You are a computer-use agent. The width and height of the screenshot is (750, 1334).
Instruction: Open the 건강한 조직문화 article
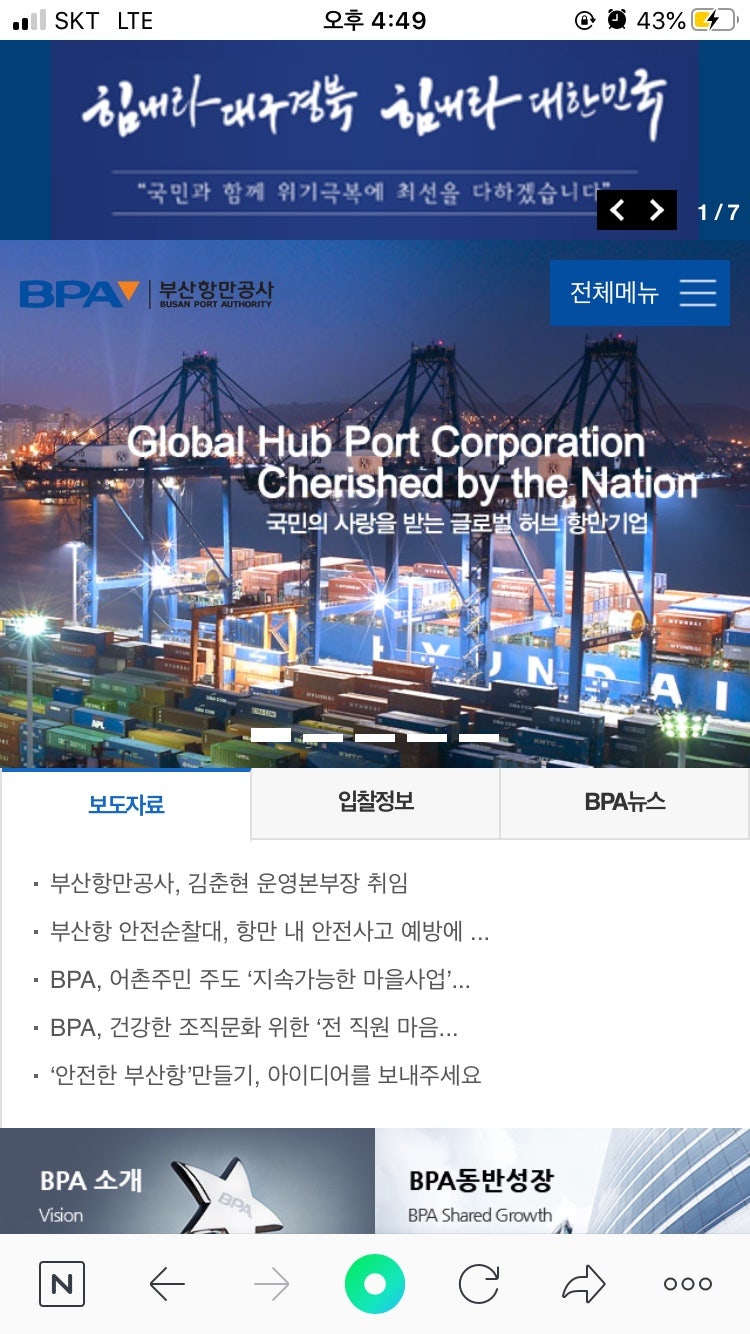pyautogui.click(x=254, y=1027)
